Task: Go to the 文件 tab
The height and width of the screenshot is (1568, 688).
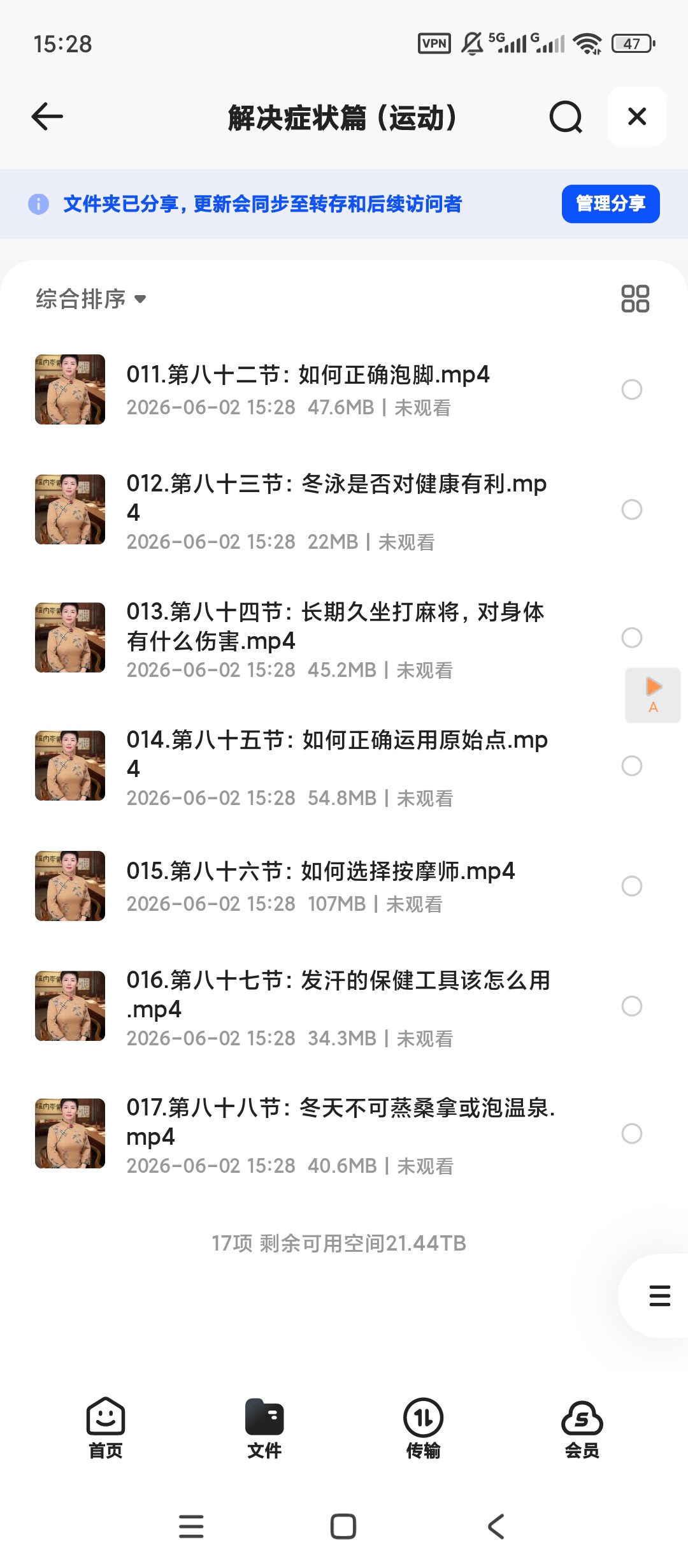Action: click(x=264, y=1427)
